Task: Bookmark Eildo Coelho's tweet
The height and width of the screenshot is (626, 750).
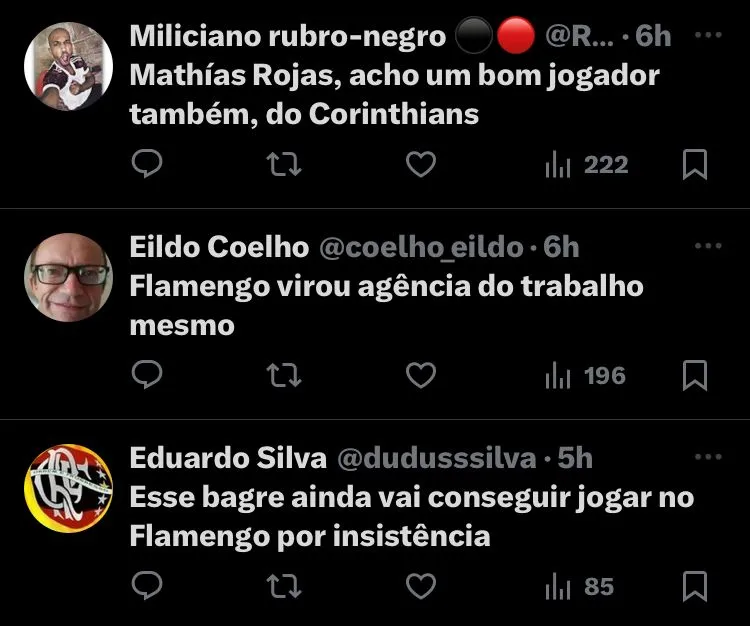Action: [x=694, y=375]
